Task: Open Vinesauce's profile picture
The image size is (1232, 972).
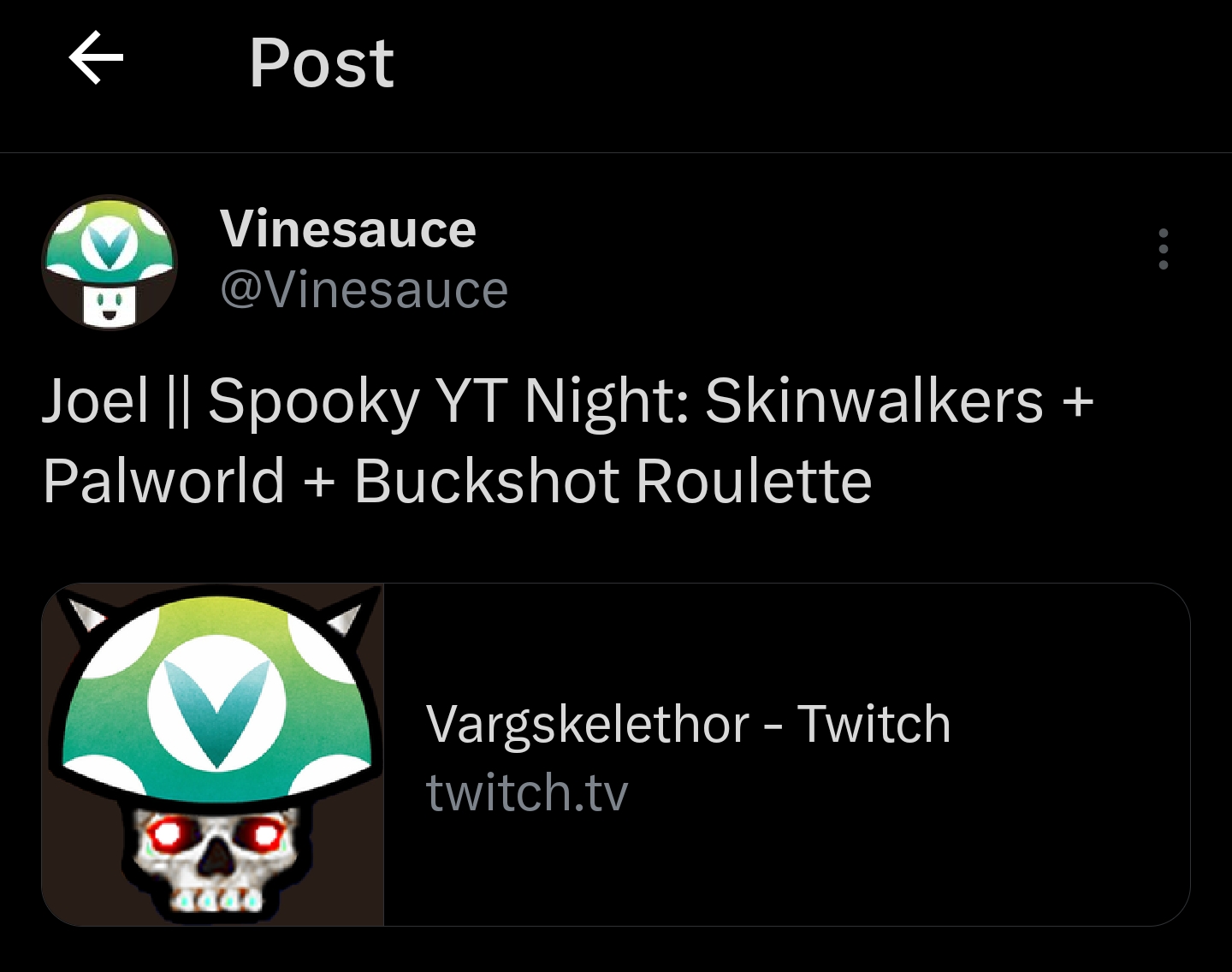Action: click(110, 262)
